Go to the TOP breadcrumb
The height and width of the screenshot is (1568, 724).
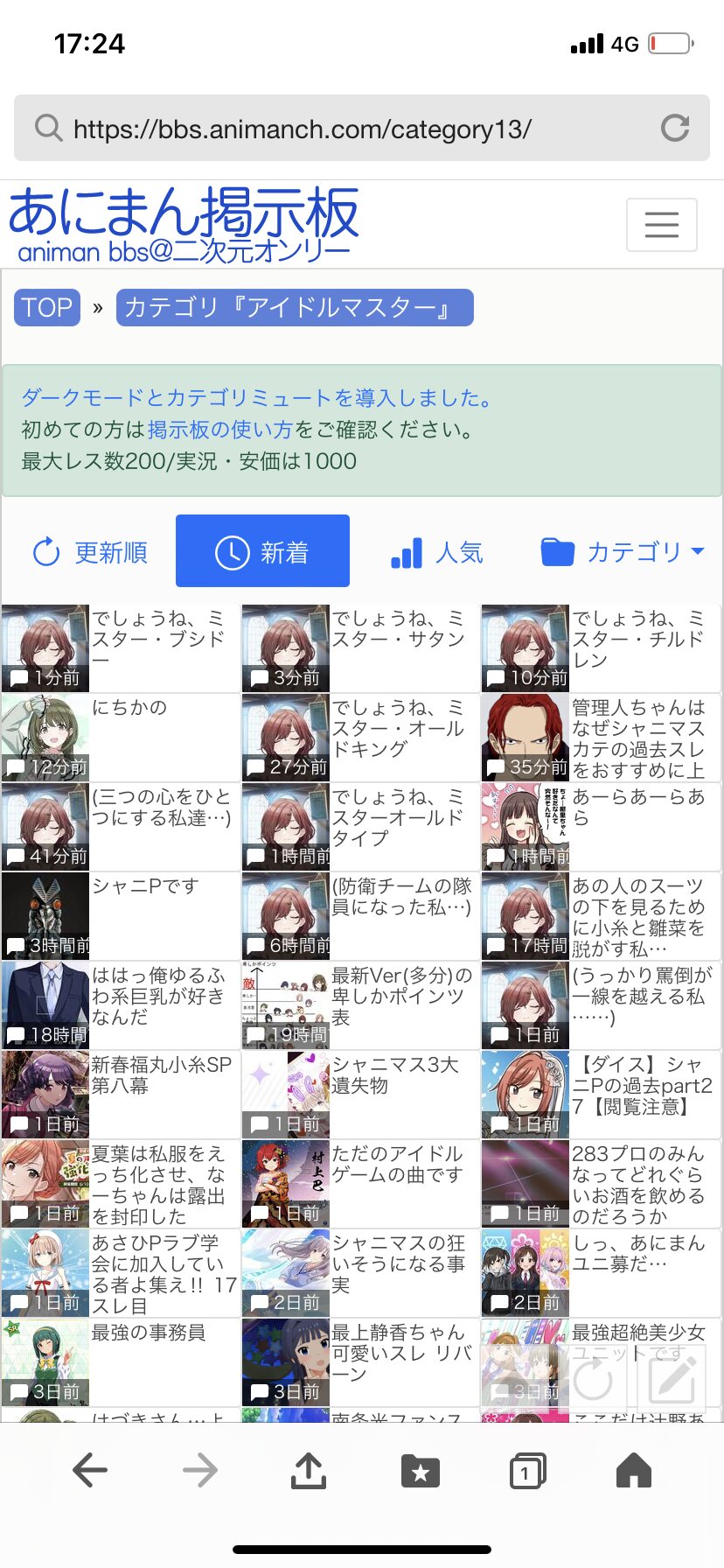coord(47,308)
